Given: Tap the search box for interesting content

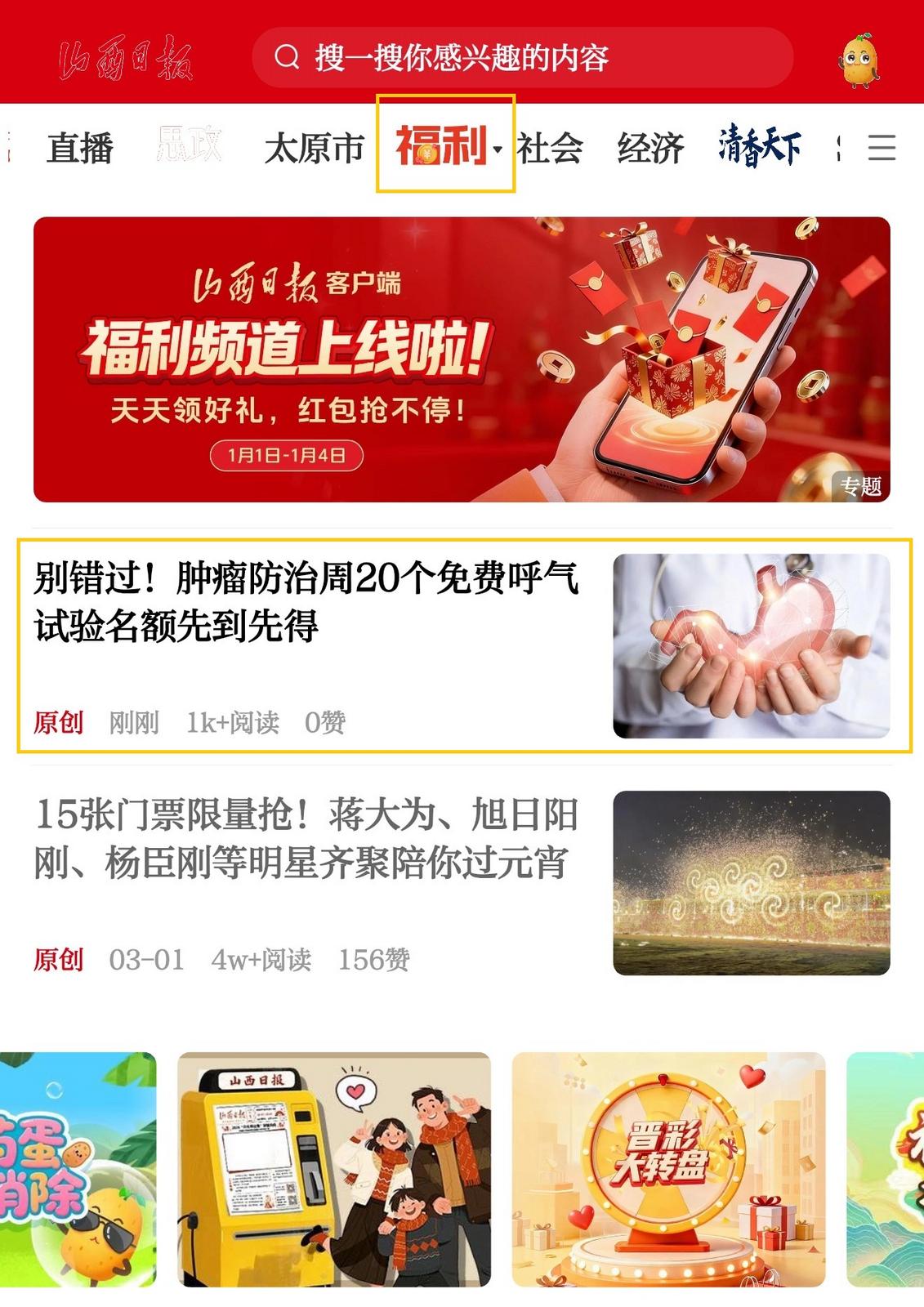Looking at the screenshot, I should click(523, 58).
